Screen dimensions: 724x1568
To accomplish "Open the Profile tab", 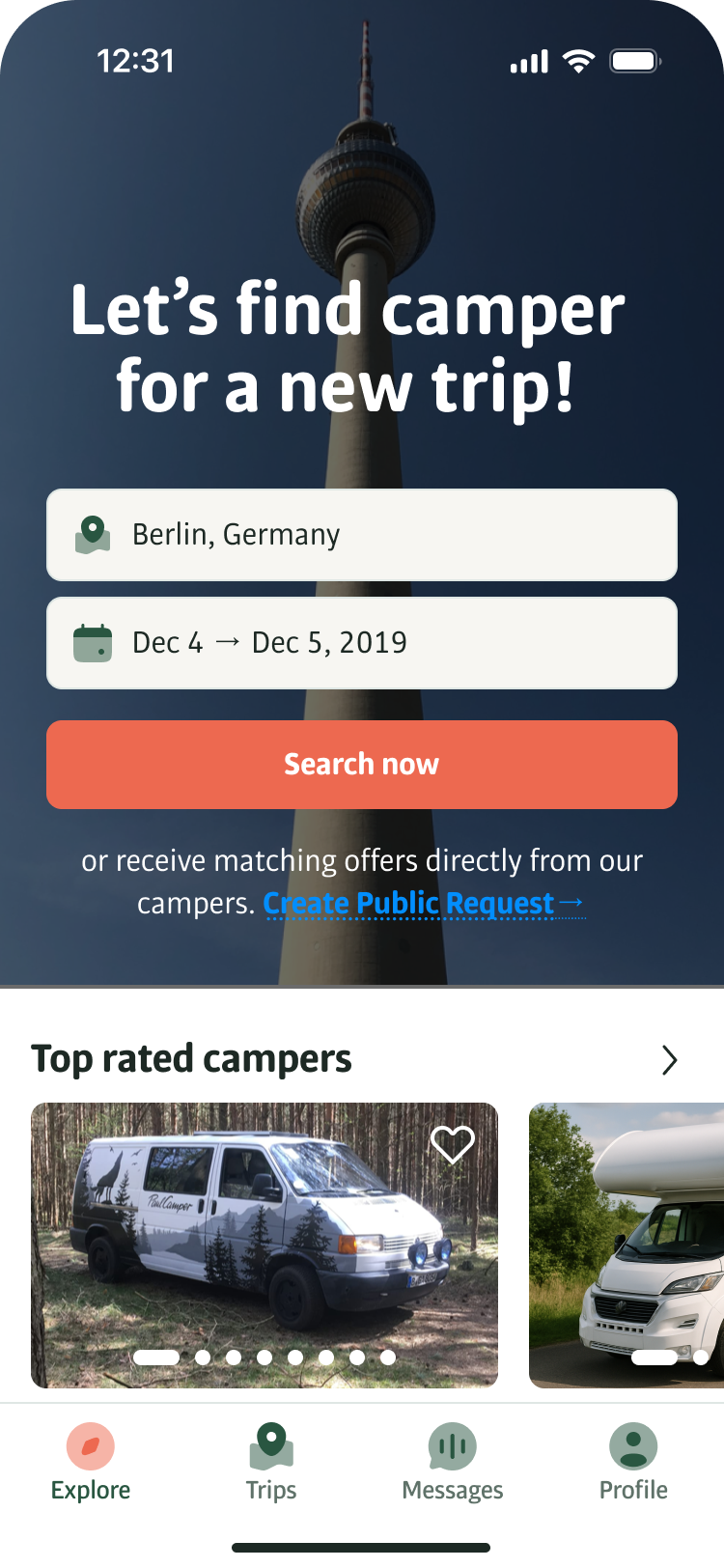I will click(633, 1463).
